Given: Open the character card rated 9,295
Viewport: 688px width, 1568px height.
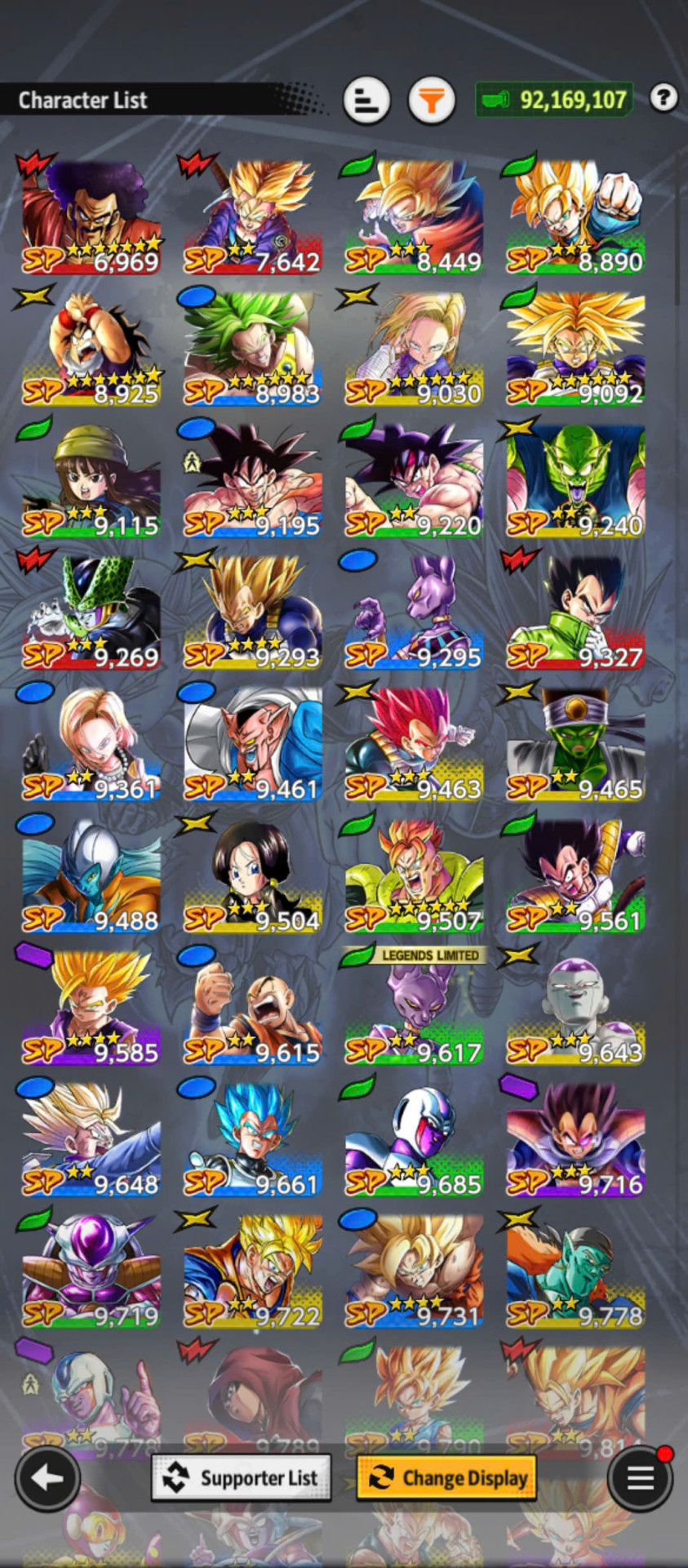Looking at the screenshot, I should tap(415, 612).
